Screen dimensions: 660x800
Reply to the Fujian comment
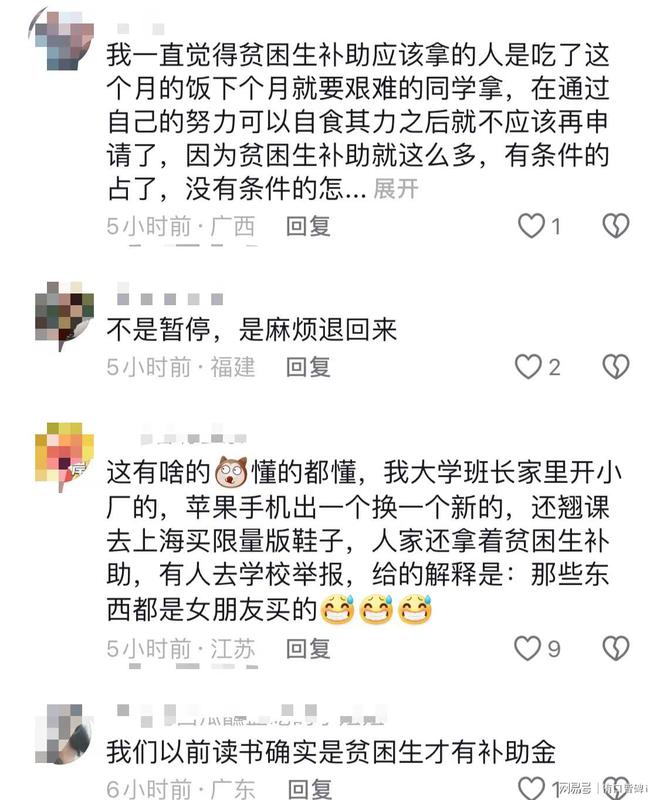(x=308, y=367)
